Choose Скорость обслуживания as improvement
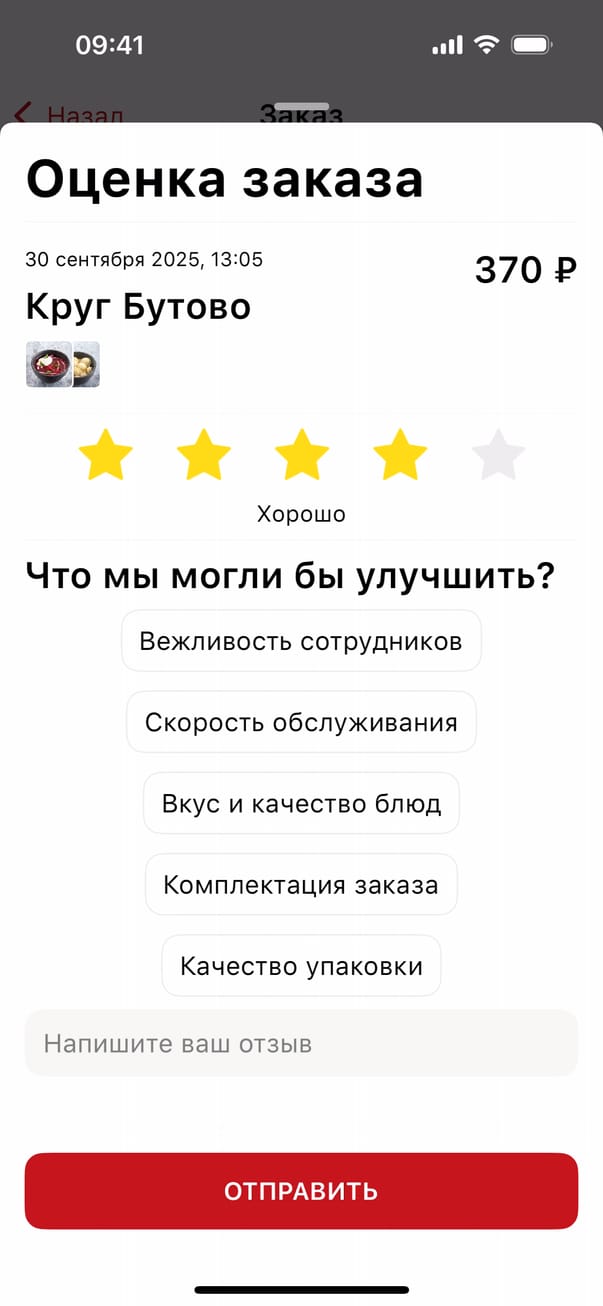Screen dimensions: 603x1306 [x=301, y=722]
